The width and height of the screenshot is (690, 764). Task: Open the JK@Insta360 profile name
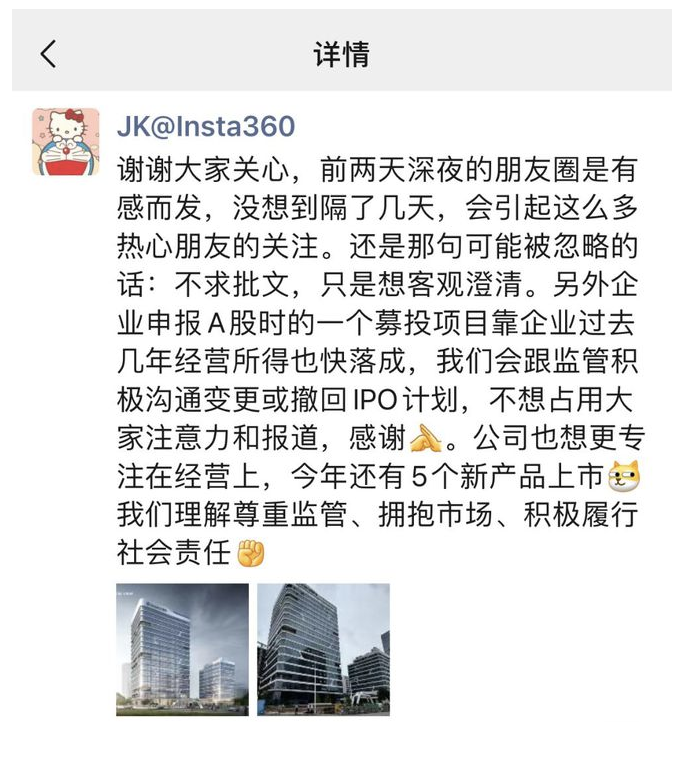click(206, 127)
